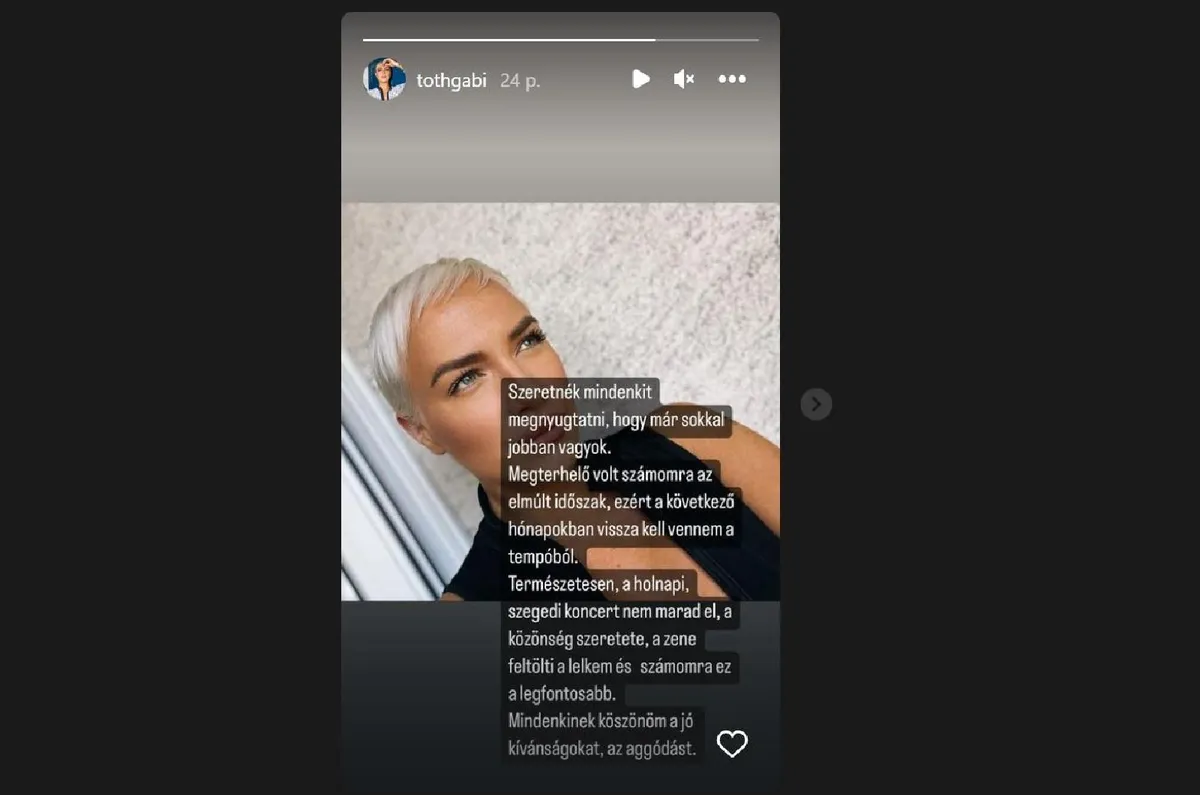This screenshot has height=795, width=1200.
Task: Open the three-dot options menu
Action: [x=732, y=79]
